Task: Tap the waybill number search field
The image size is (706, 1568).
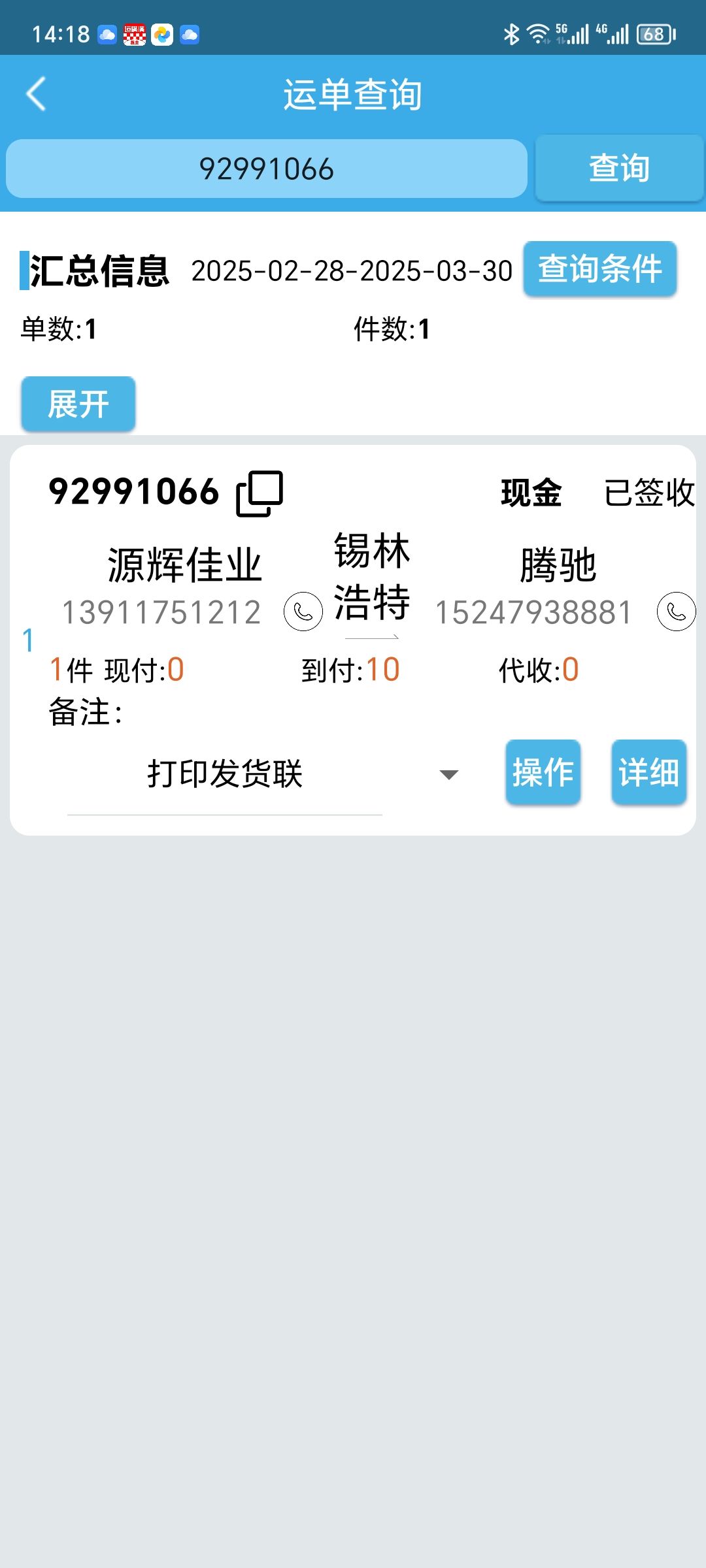Action: (267, 169)
